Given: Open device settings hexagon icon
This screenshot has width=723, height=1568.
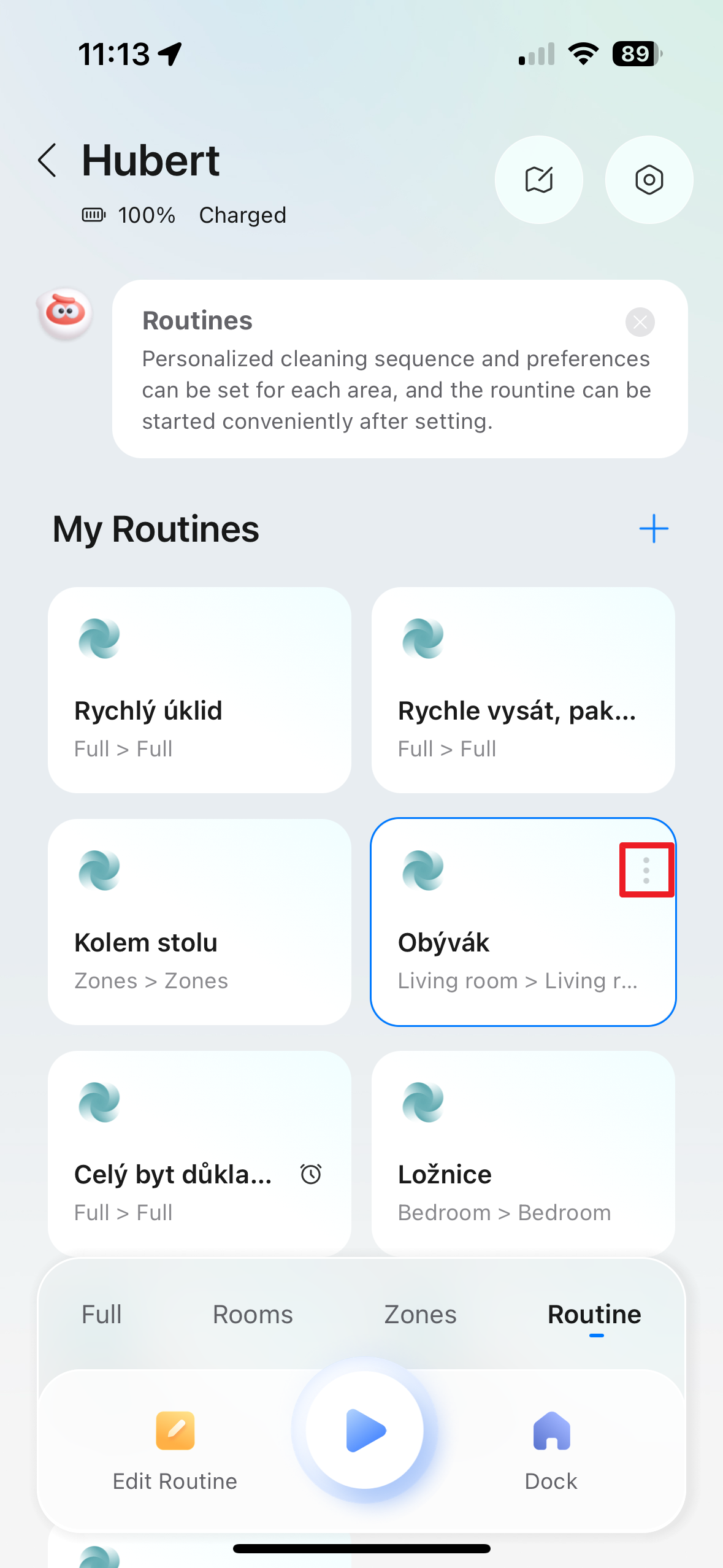Looking at the screenshot, I should tap(649, 180).
